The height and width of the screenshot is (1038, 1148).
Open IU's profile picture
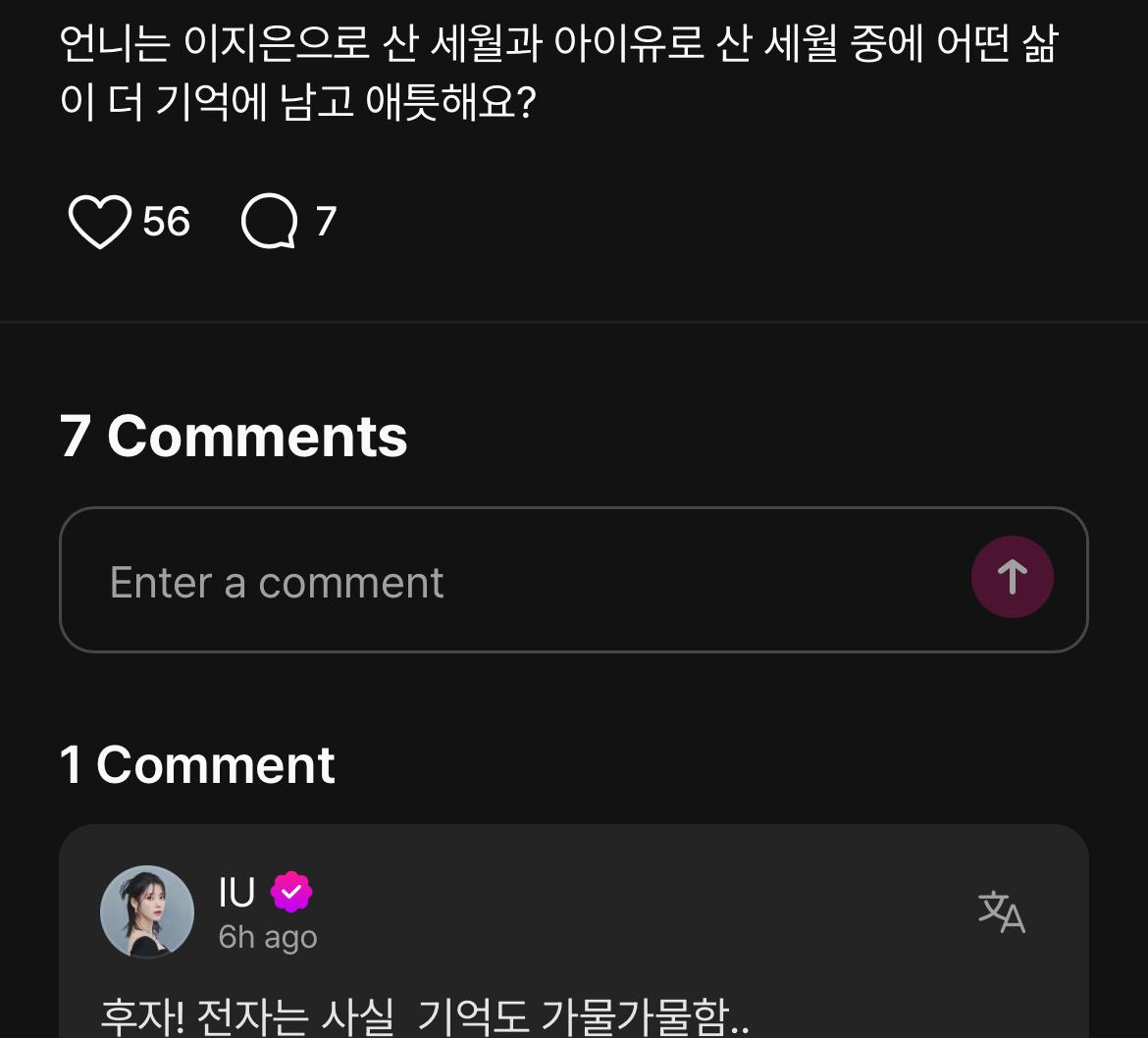coord(147,911)
